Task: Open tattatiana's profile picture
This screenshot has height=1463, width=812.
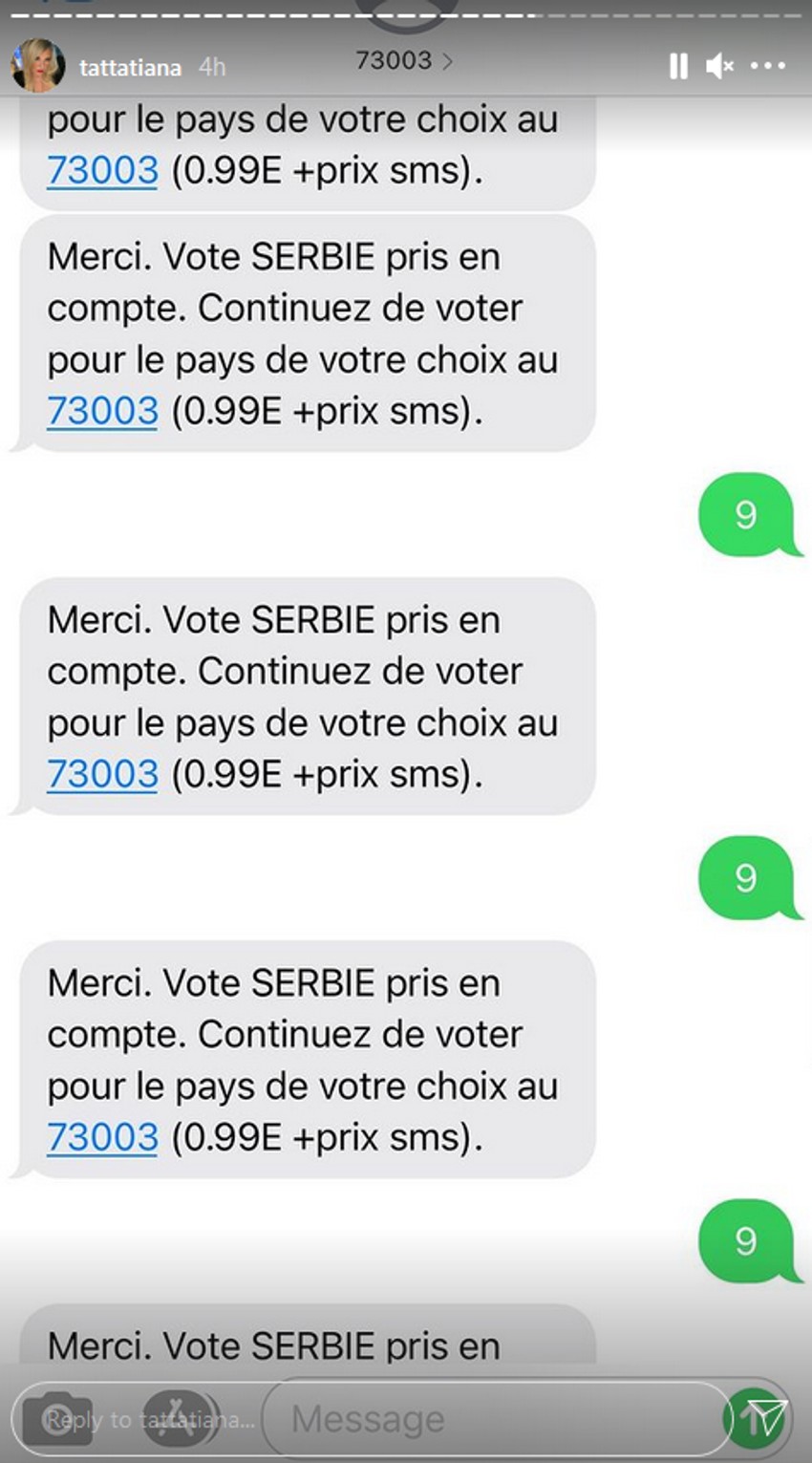Action: pyautogui.click(x=38, y=66)
